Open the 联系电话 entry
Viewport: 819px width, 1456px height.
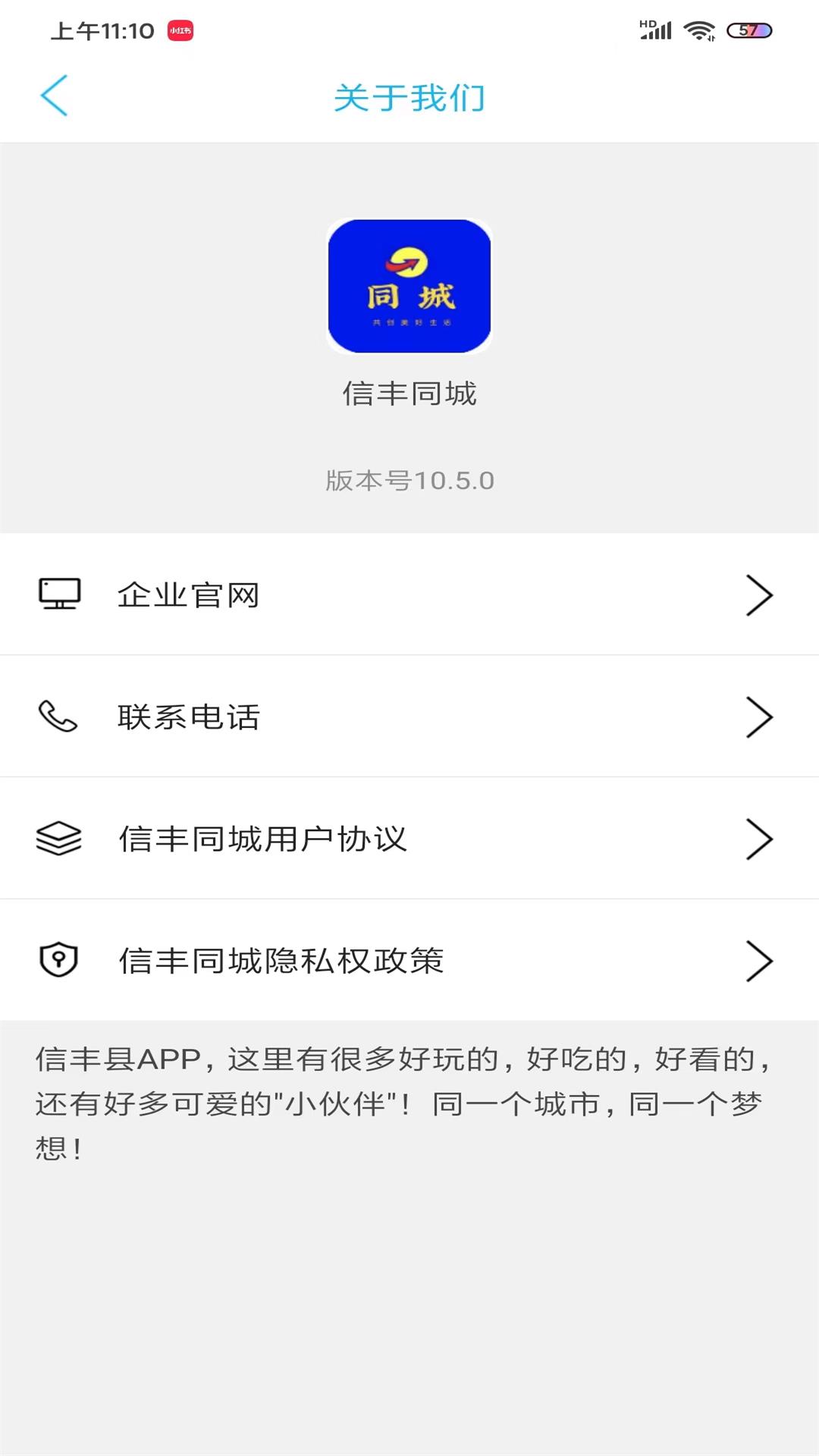pos(187,717)
